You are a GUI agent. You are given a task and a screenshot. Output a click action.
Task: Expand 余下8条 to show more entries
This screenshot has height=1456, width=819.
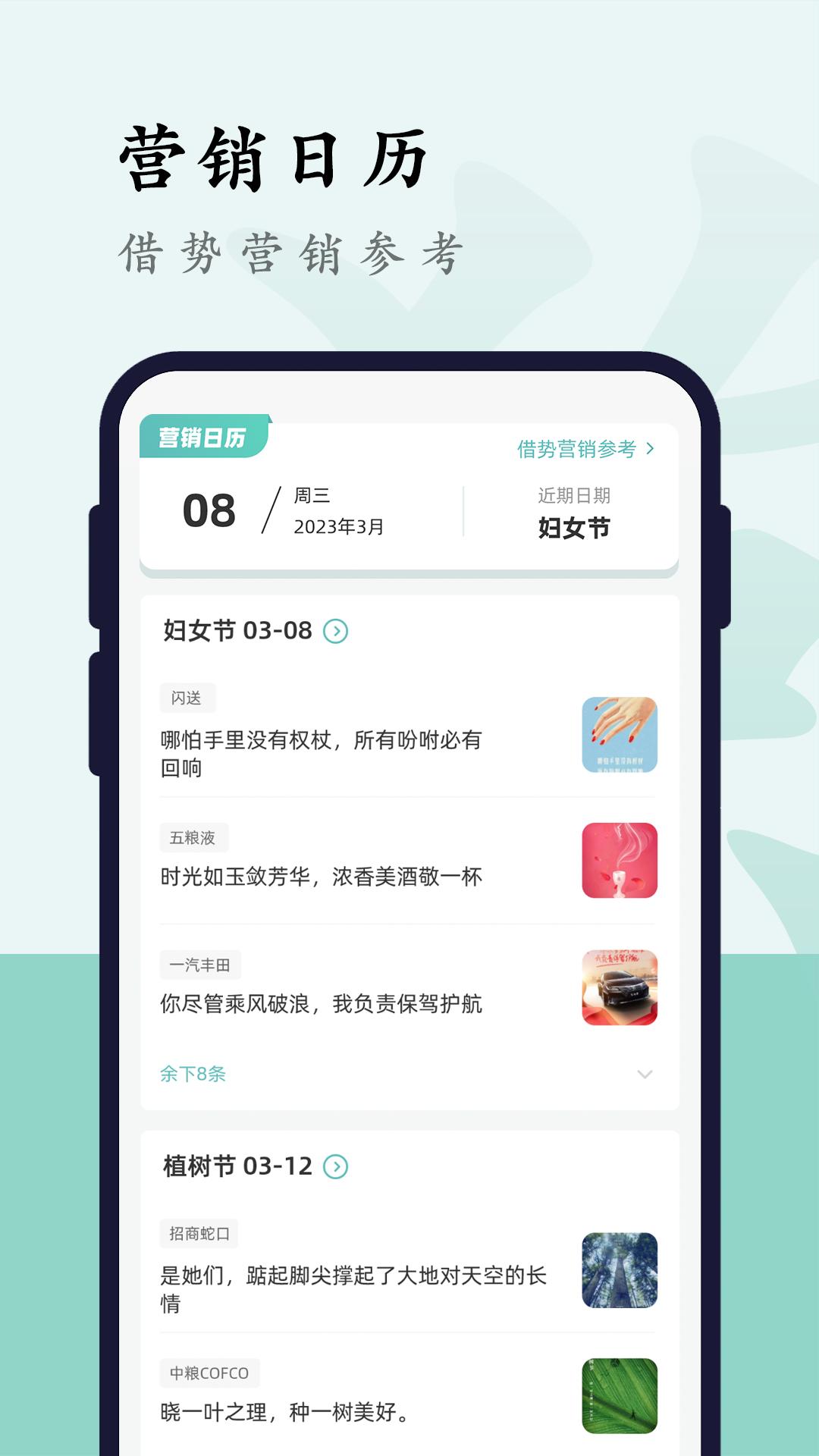click(193, 1075)
